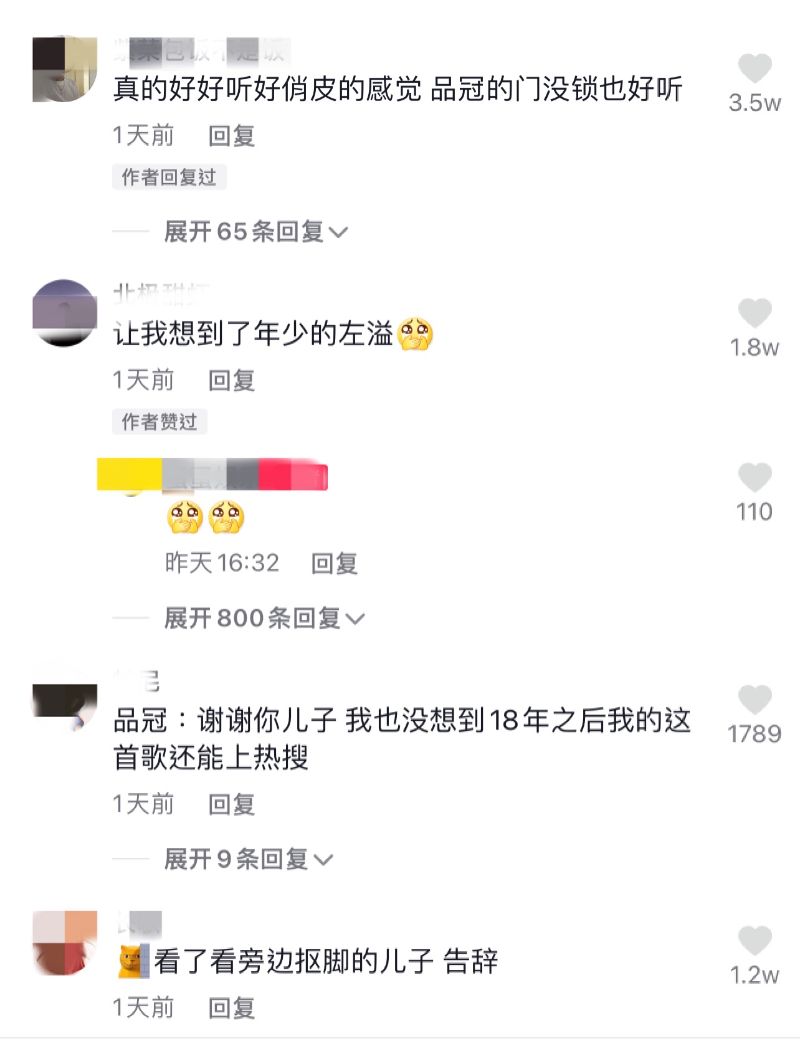This screenshot has width=800, height=1041.
Task: Expand the 800 replies
Action: 264,618
